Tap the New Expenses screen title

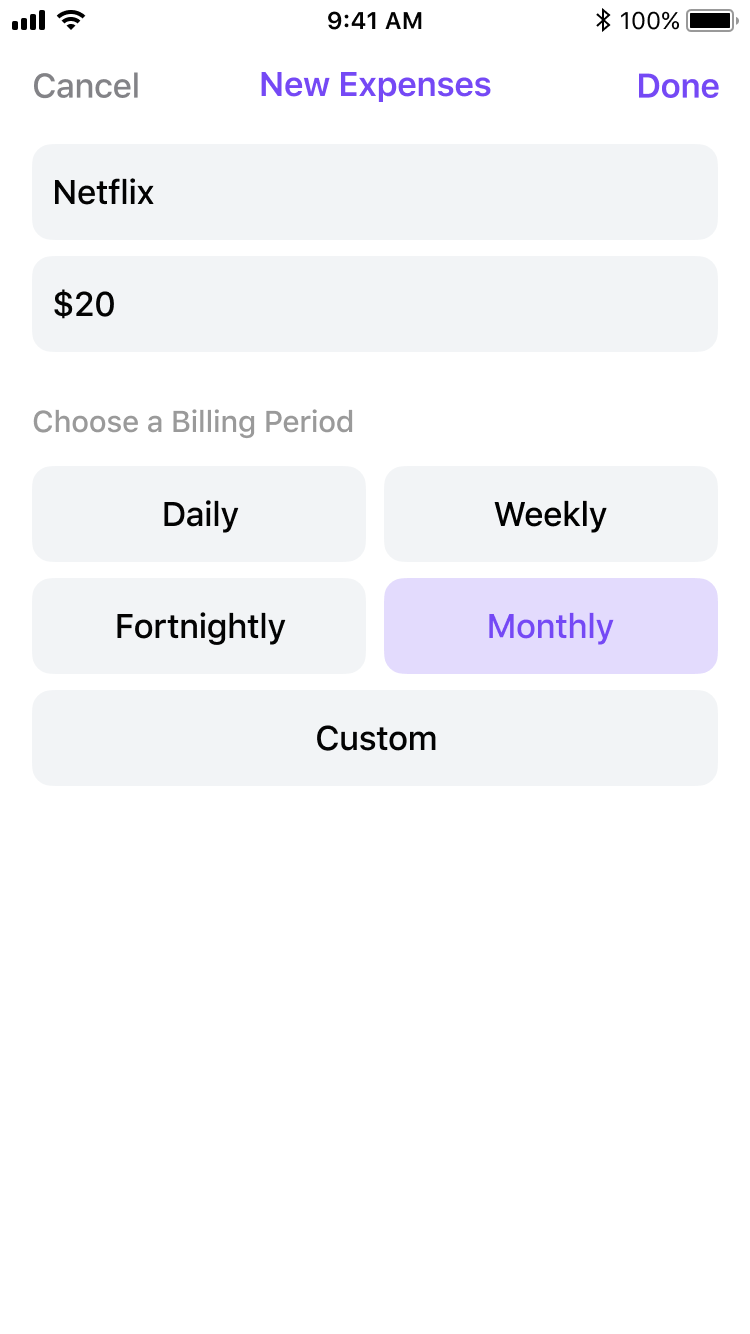click(x=375, y=85)
